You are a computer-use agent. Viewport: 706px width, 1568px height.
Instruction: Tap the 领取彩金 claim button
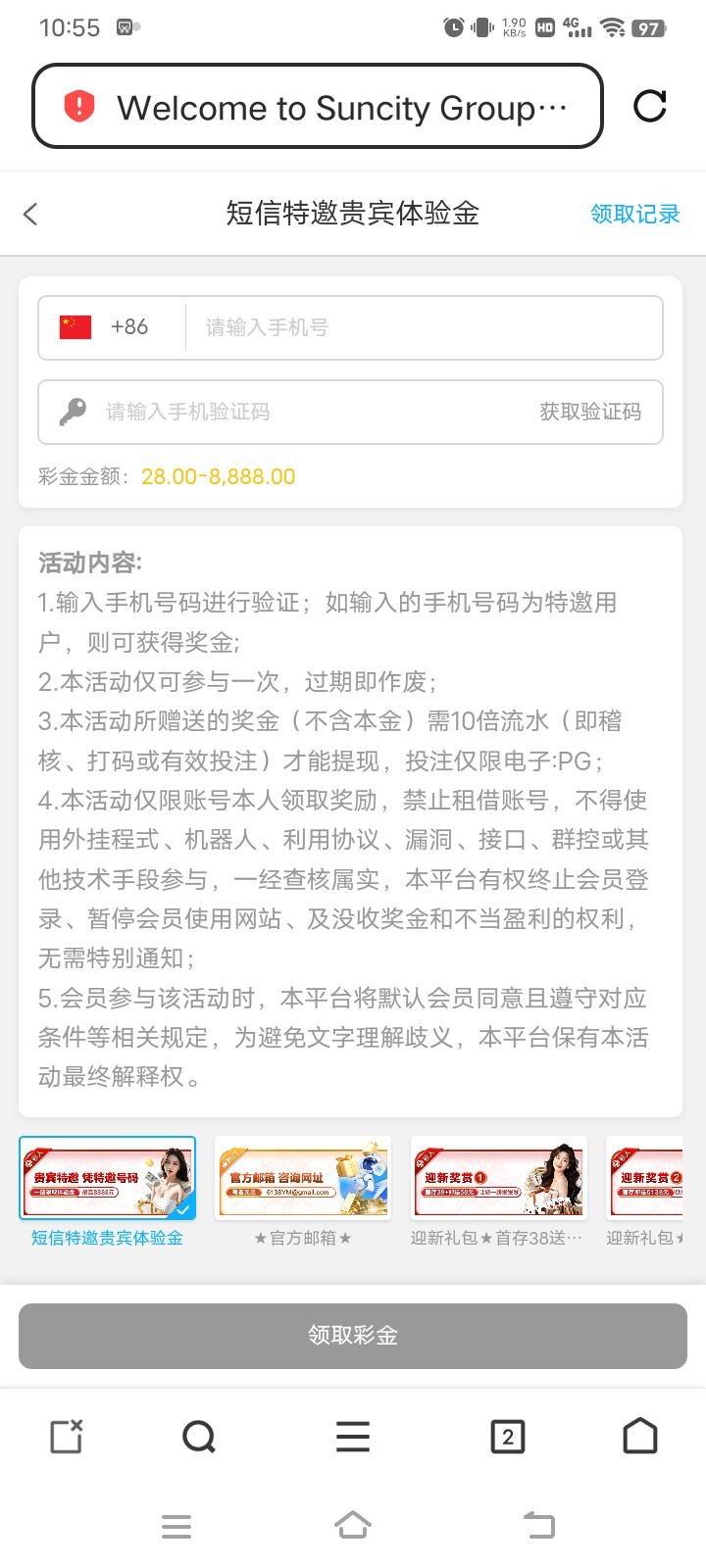click(x=351, y=1335)
